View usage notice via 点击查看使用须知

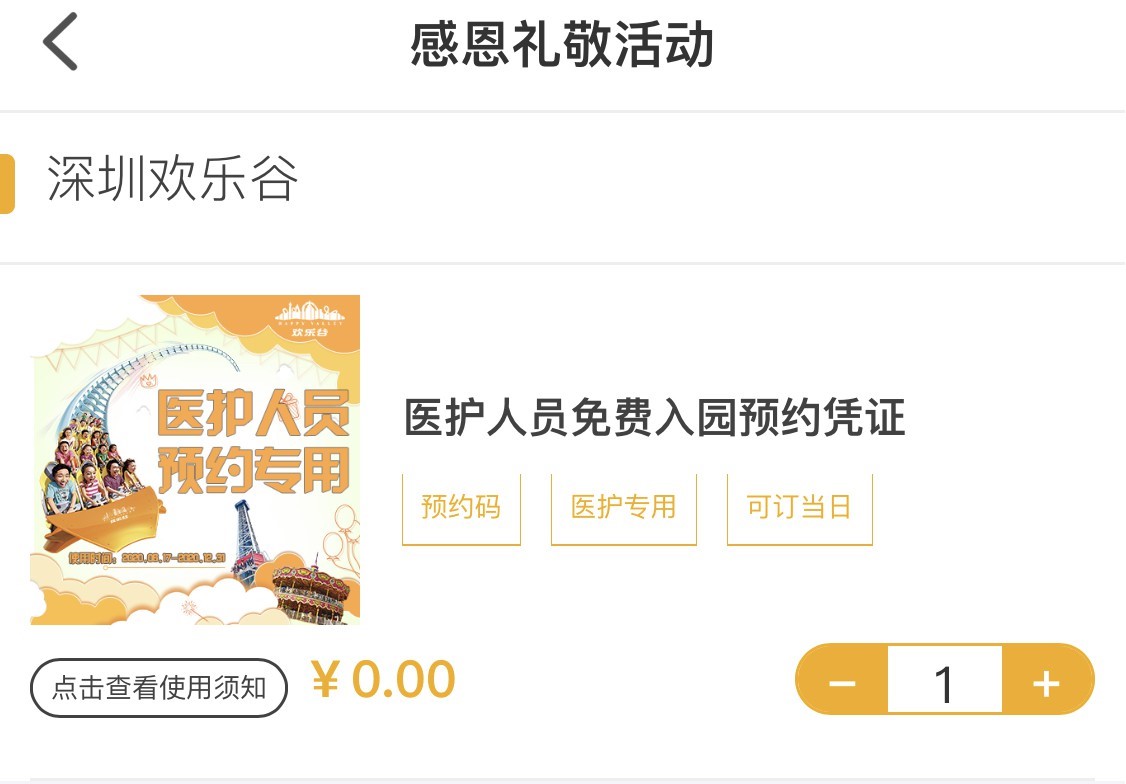[x=159, y=688]
